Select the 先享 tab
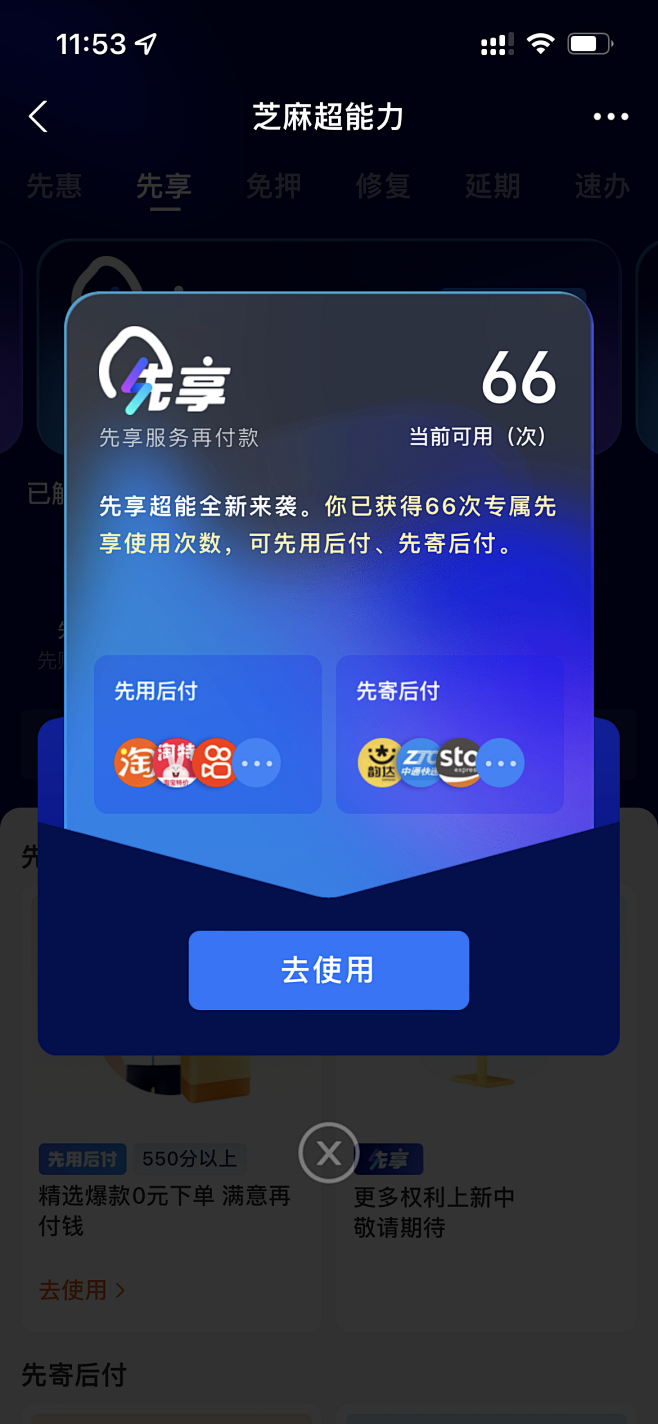This screenshot has width=658, height=1424. (x=163, y=186)
